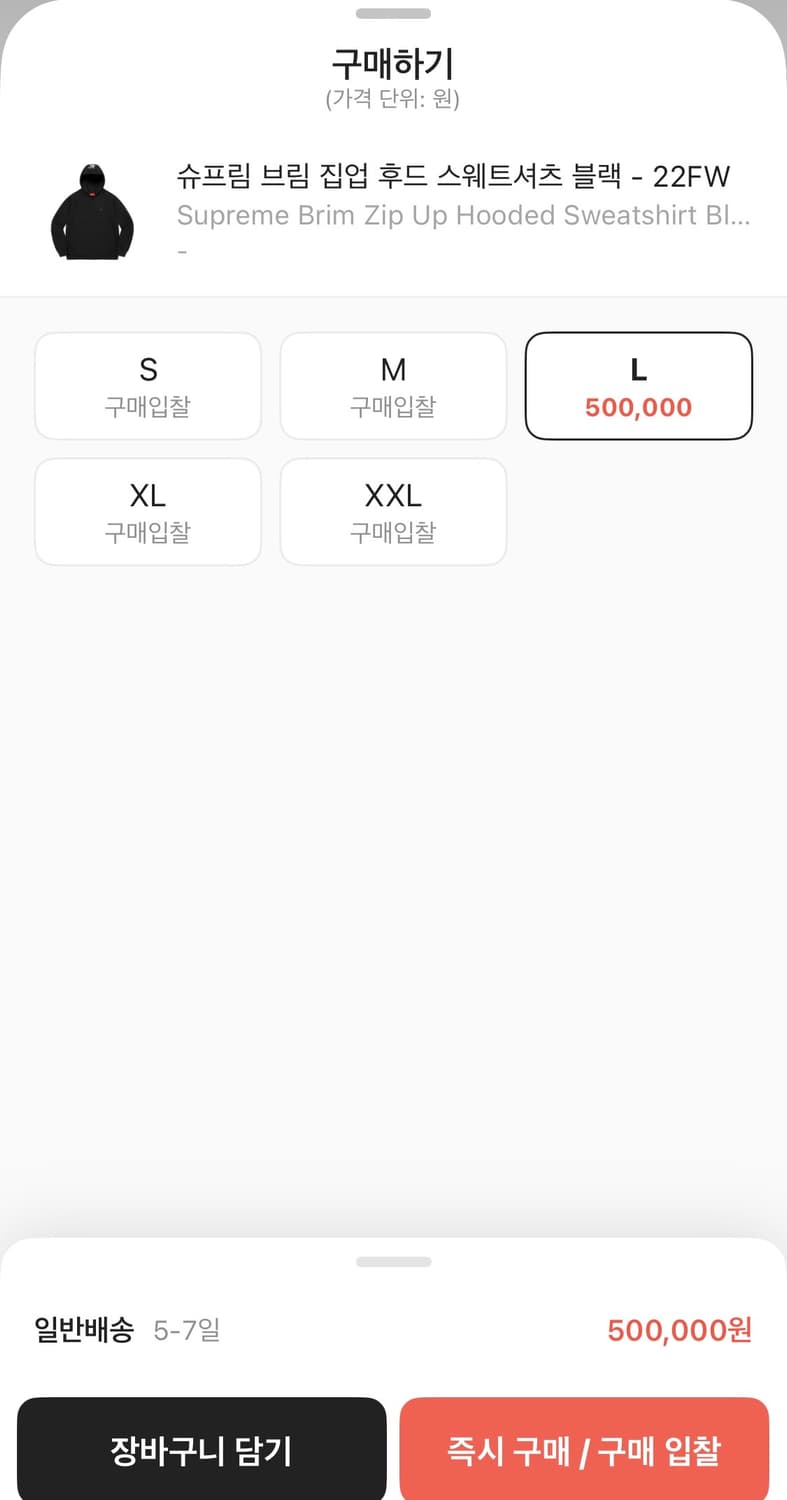
Task: Tap 즉시 구매 / 구매 입찰 button
Action: pyautogui.click(x=584, y=1450)
